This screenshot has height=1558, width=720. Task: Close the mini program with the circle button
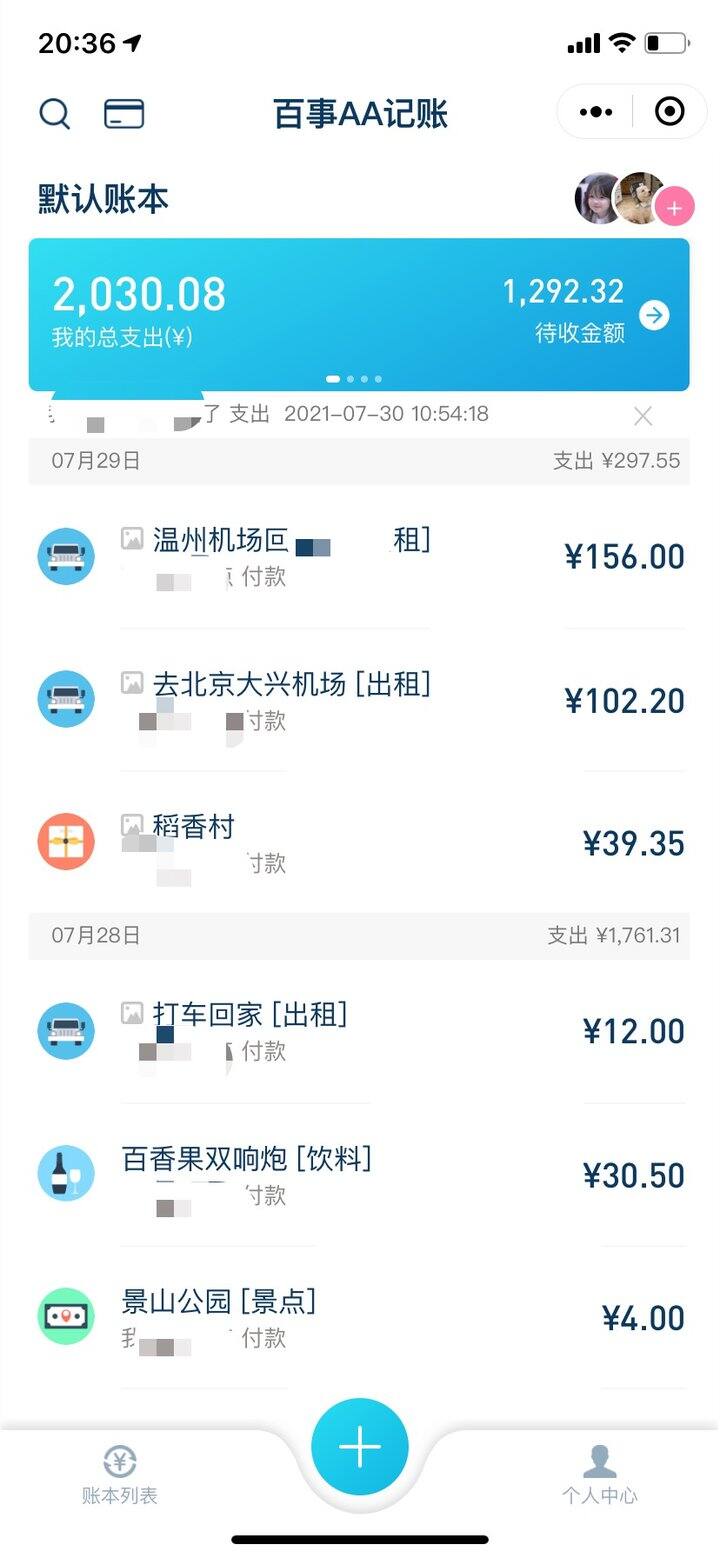(x=669, y=112)
